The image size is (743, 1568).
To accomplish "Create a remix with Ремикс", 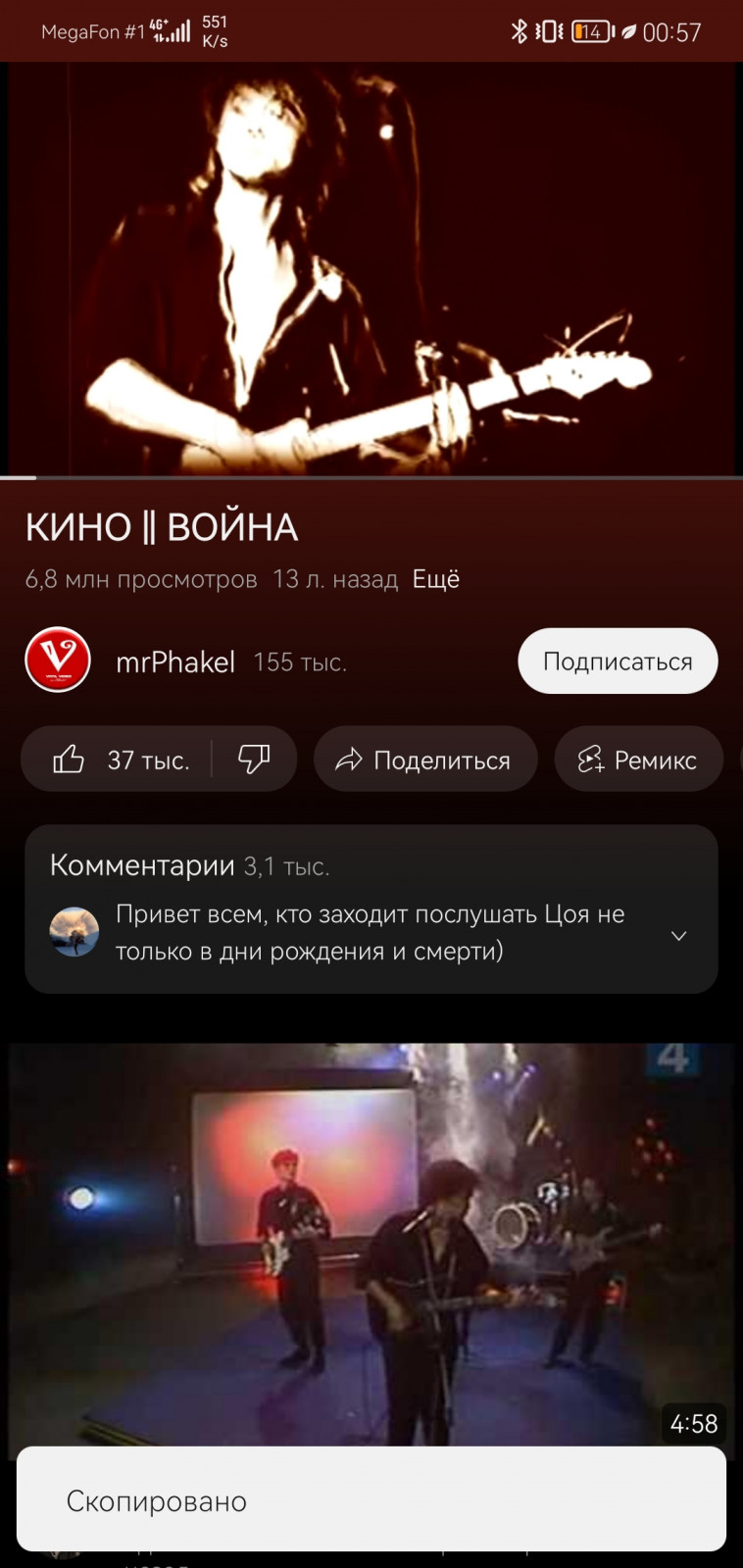I will click(638, 759).
